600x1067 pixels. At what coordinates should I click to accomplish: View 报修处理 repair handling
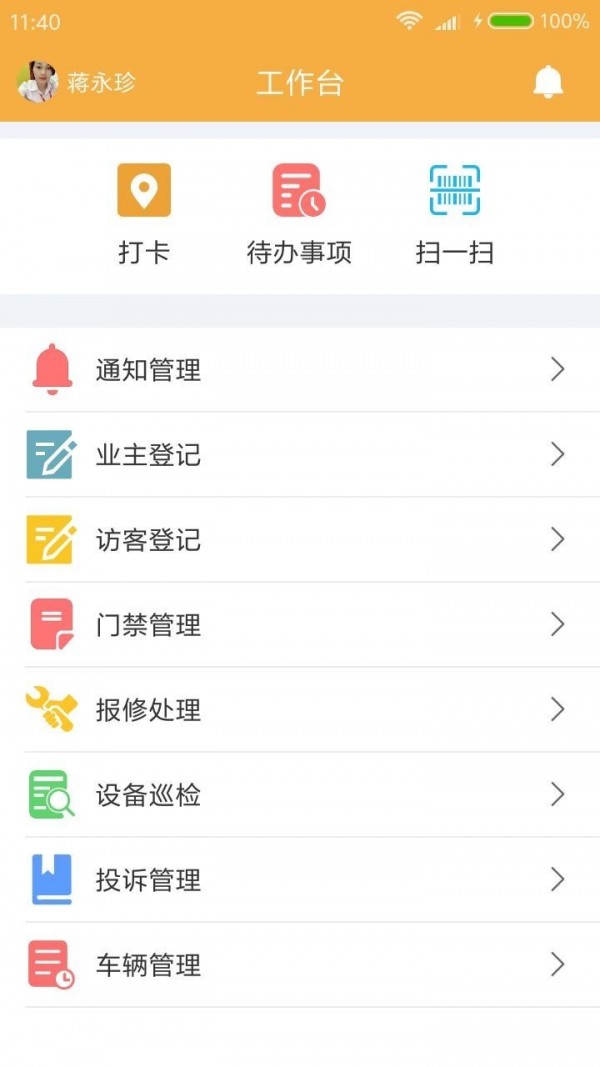(x=299, y=710)
